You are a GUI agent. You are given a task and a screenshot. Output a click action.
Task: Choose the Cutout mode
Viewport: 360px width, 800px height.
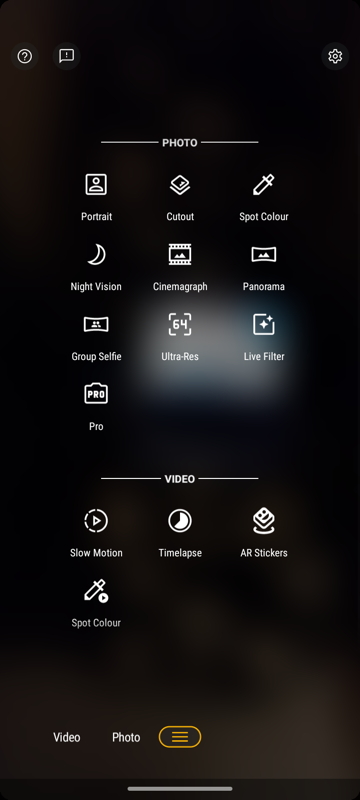[x=180, y=197]
